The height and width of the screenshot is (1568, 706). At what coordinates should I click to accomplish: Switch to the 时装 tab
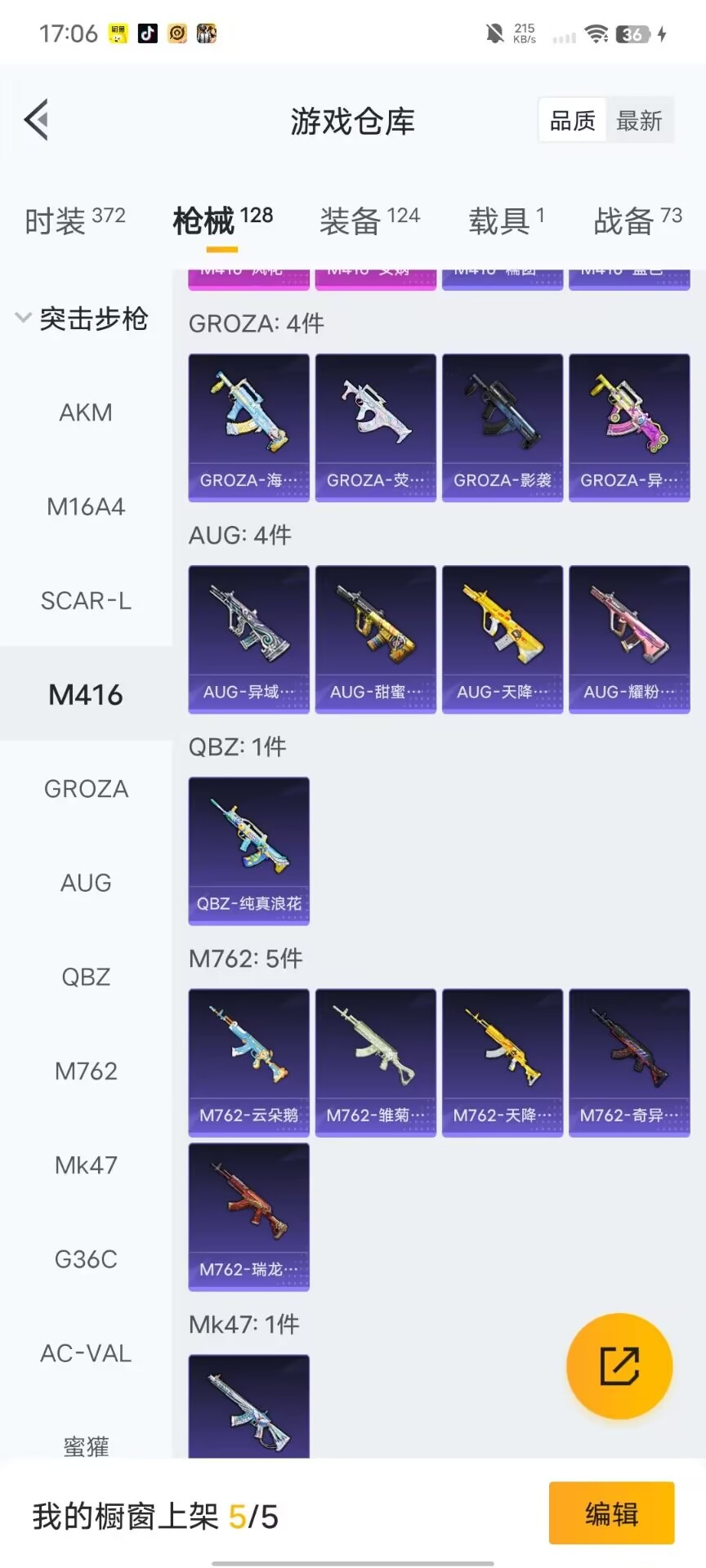[x=74, y=220]
